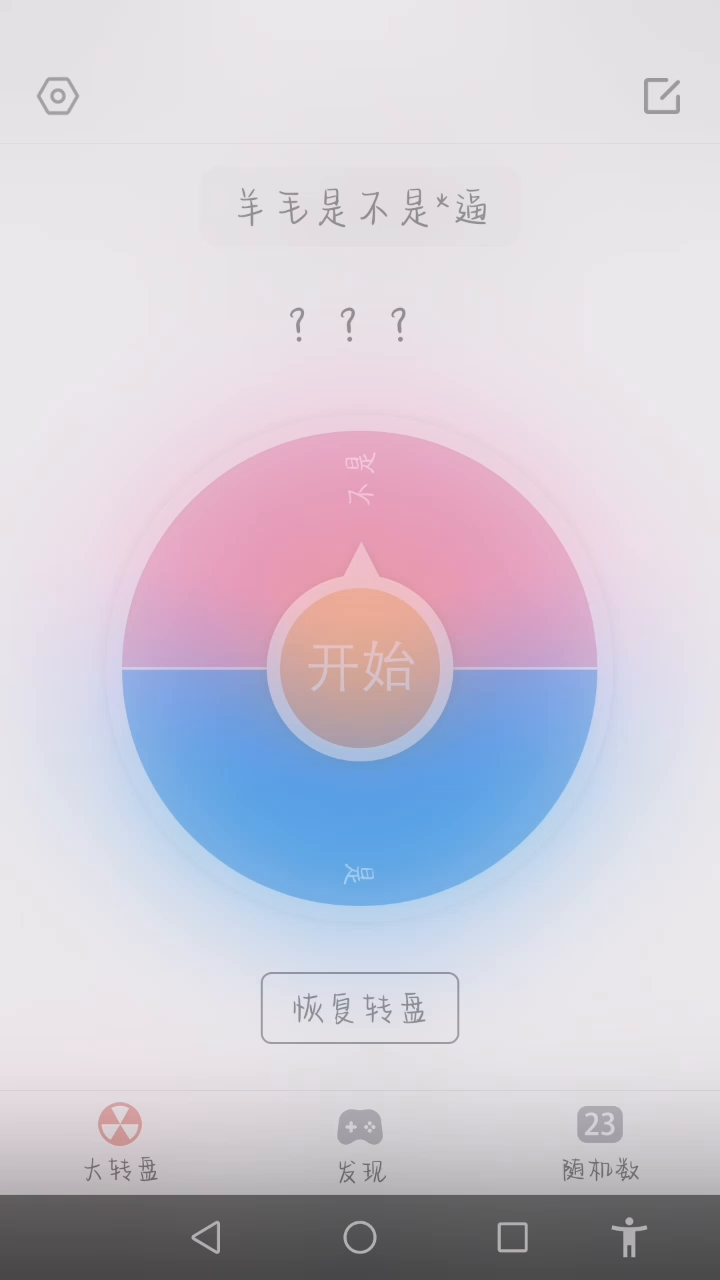Open the hexagon settings icon

pyautogui.click(x=58, y=96)
